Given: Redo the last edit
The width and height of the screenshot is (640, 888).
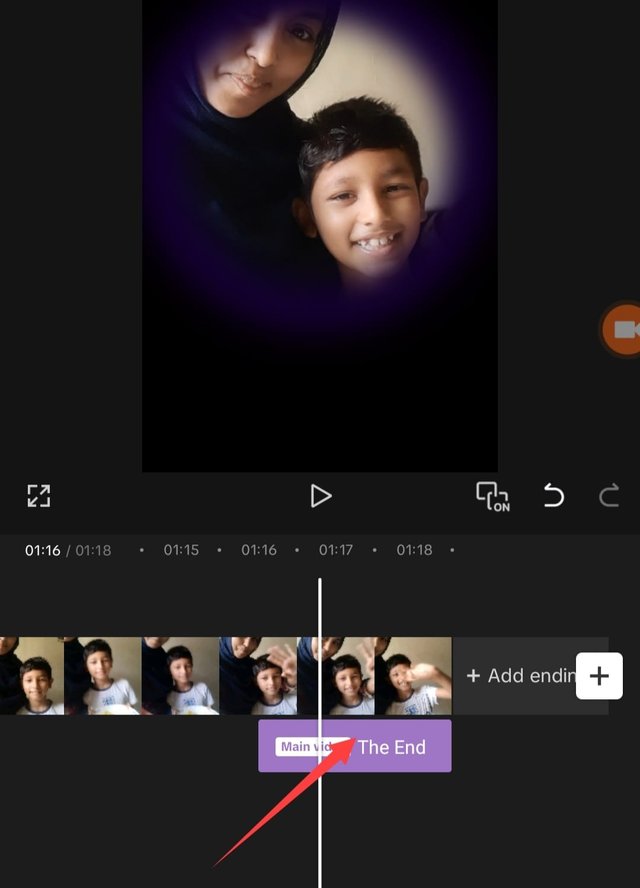Looking at the screenshot, I should click(x=608, y=496).
